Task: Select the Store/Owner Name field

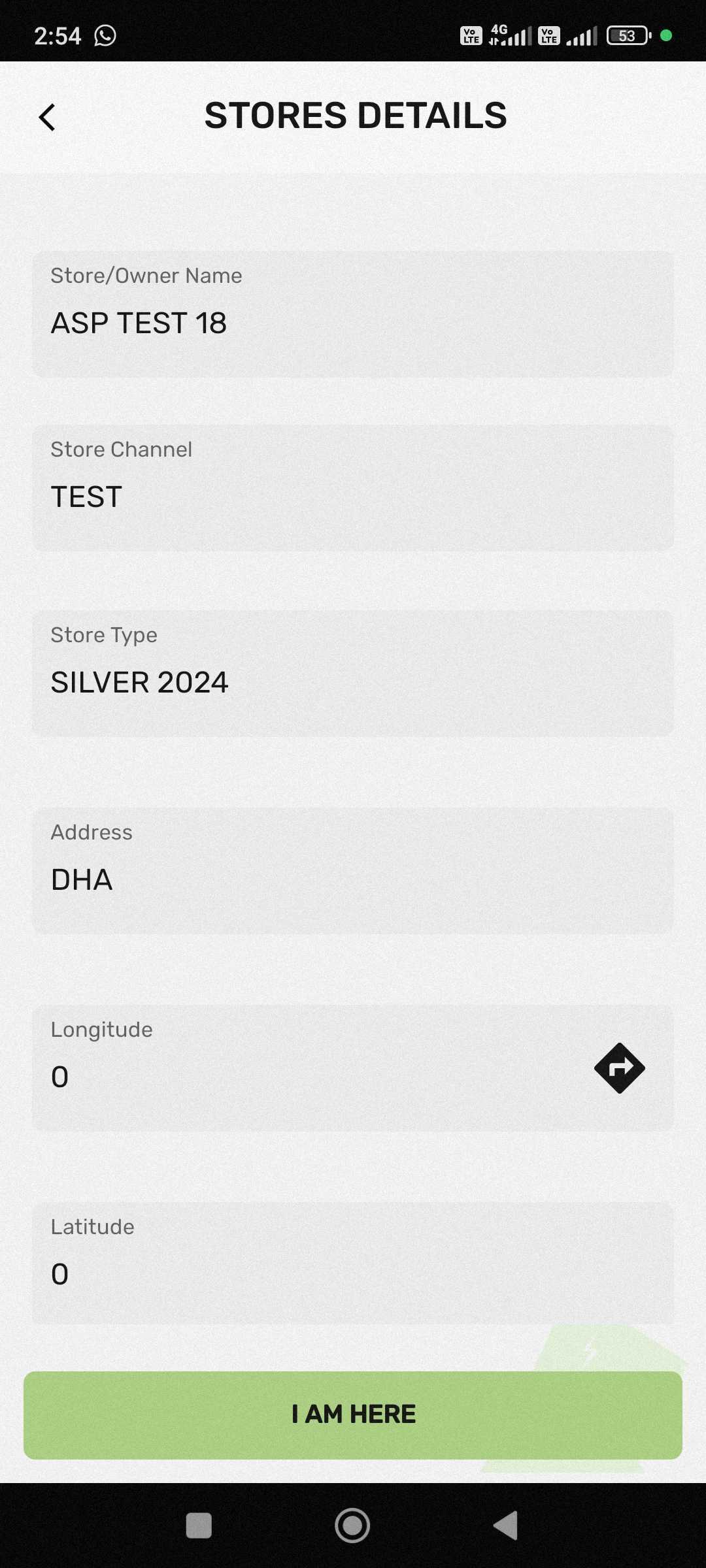Action: (353, 314)
